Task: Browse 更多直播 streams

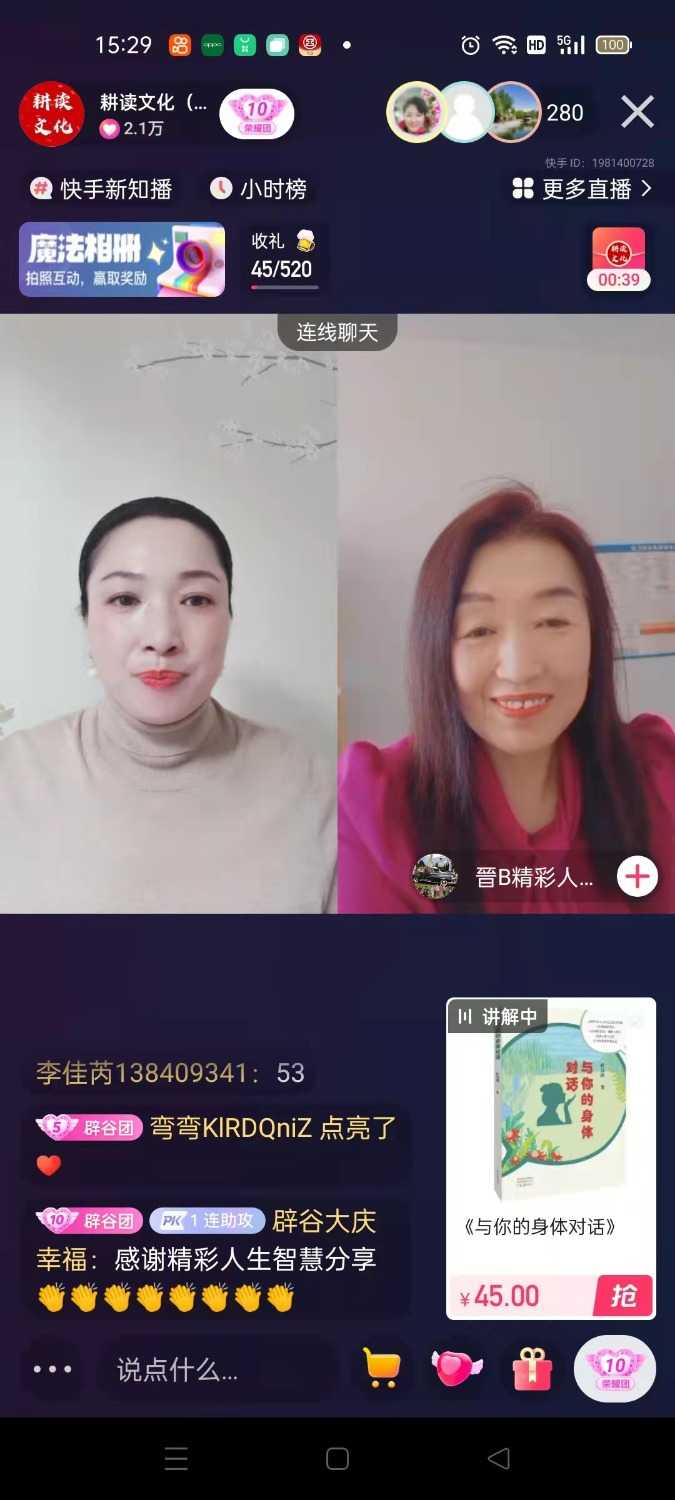Action: tap(582, 189)
